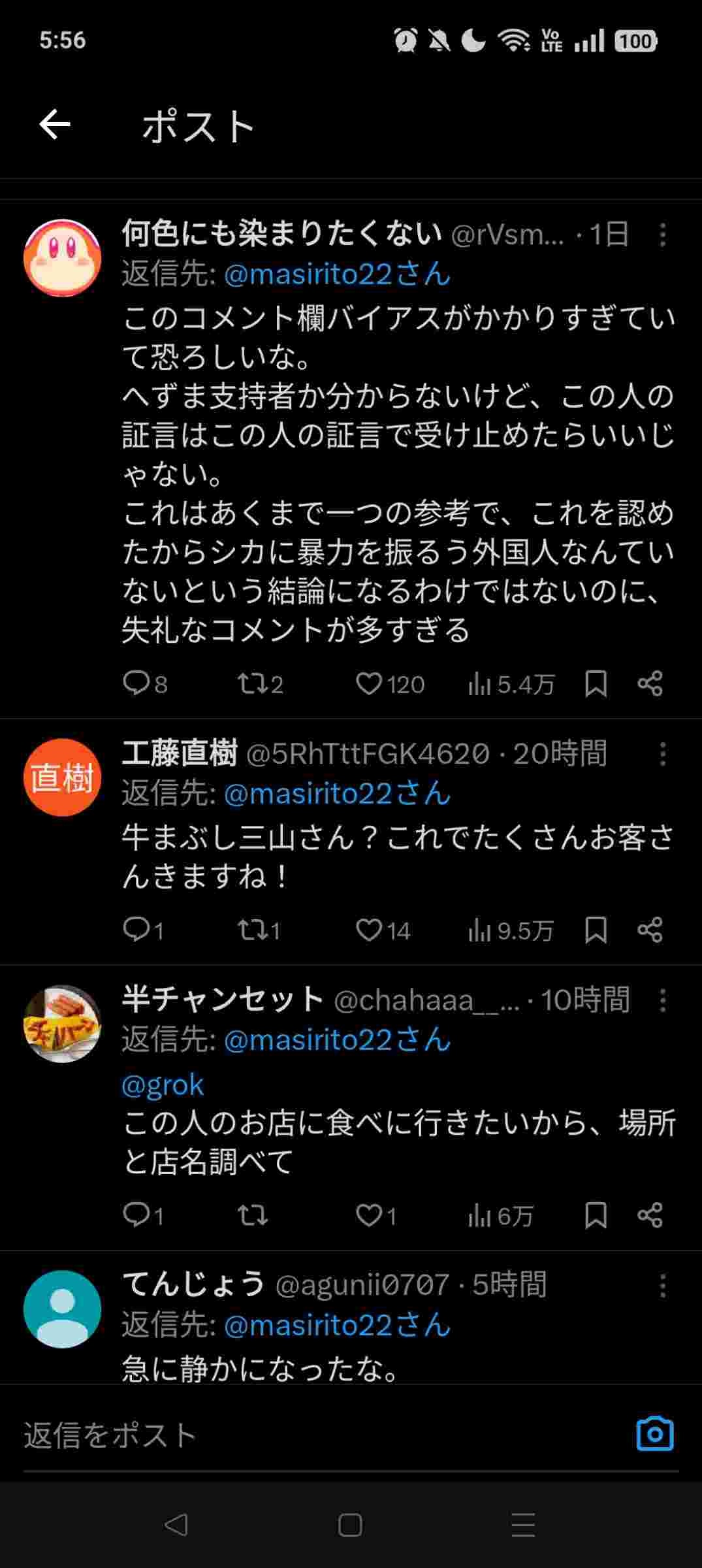Viewport: 702px width, 1568px height.
Task: Tap the system home button
Action: click(x=350, y=1525)
